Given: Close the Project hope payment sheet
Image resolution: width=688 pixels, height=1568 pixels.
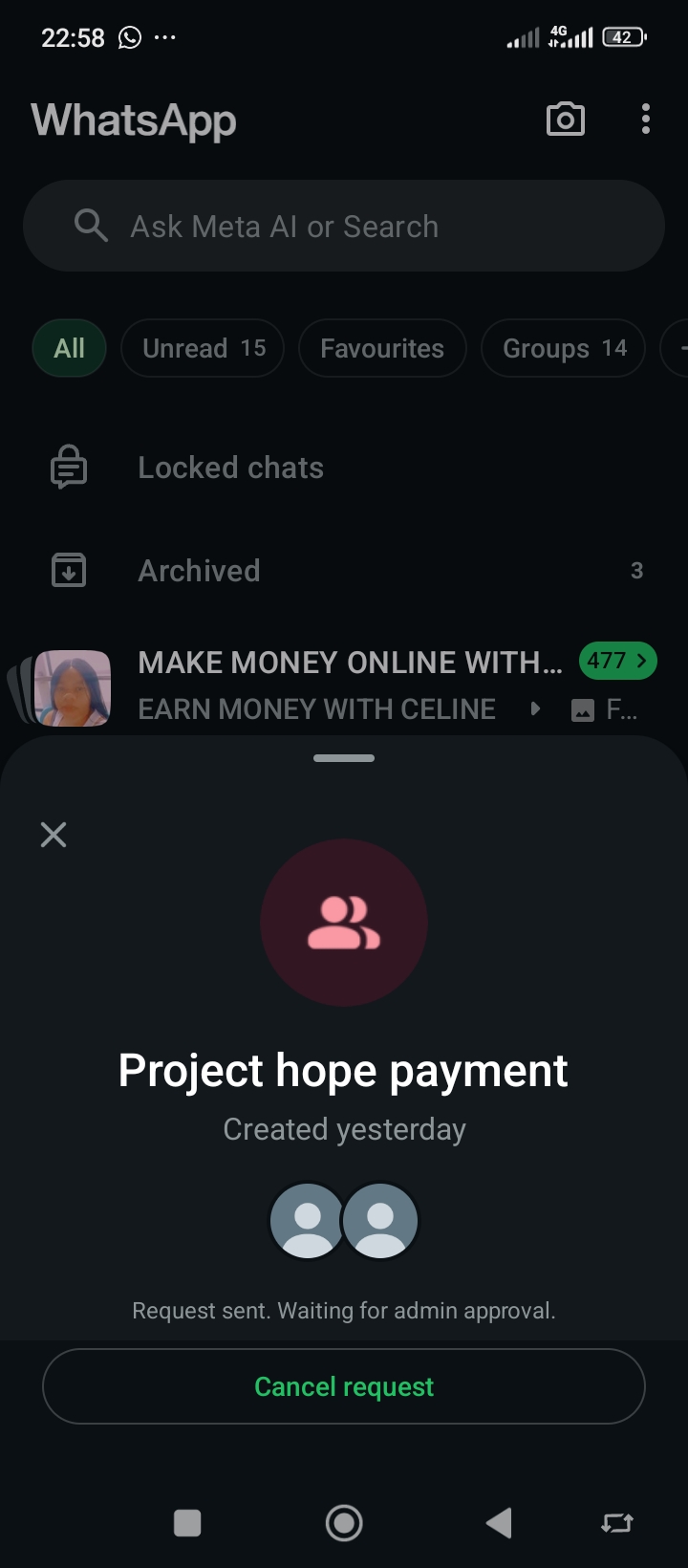Looking at the screenshot, I should click(54, 835).
